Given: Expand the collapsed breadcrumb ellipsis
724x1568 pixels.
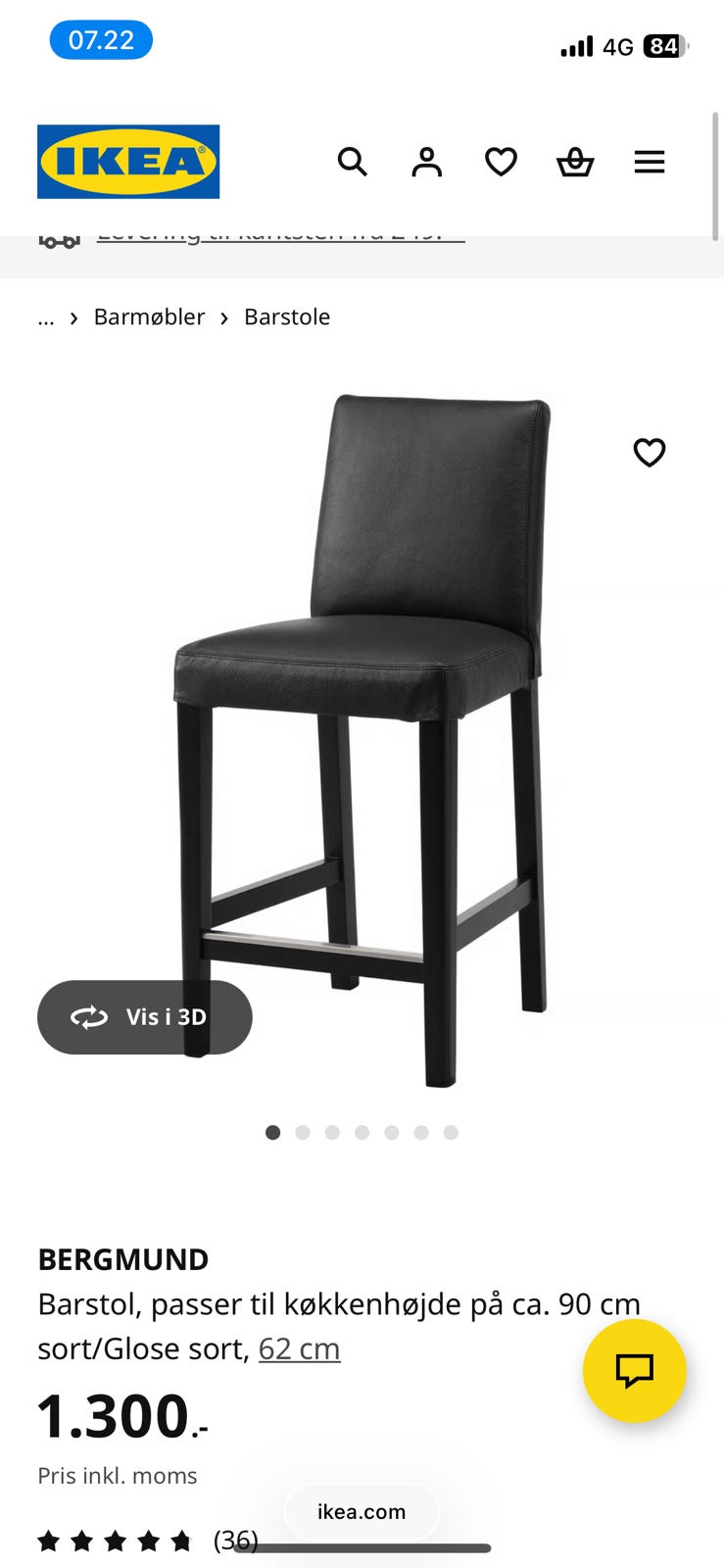Looking at the screenshot, I should [x=46, y=318].
